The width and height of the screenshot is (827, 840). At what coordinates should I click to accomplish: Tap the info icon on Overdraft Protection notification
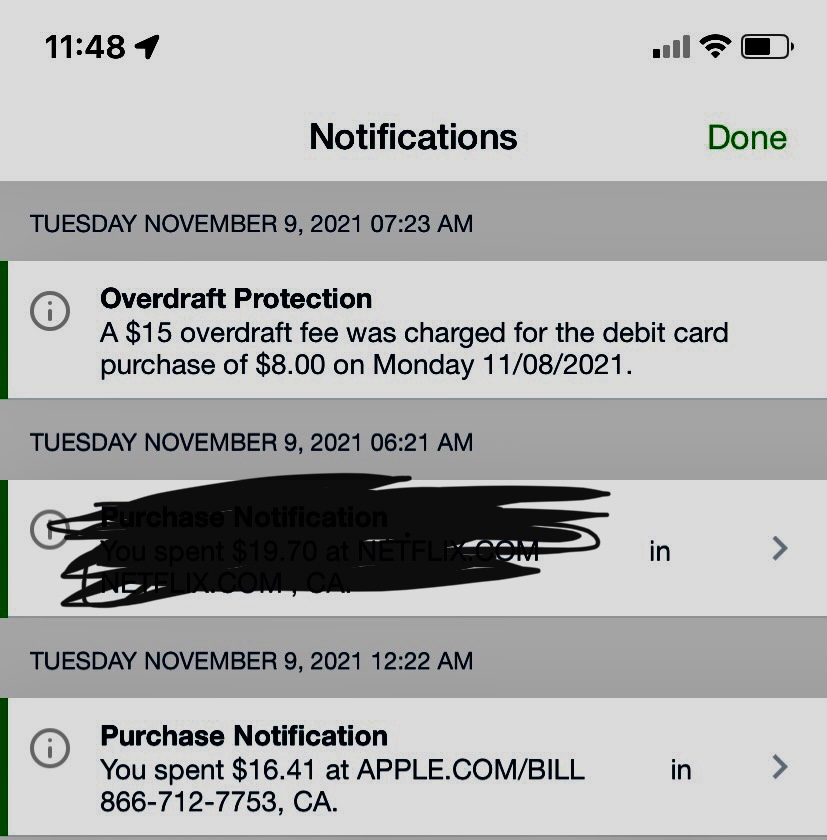[x=50, y=311]
